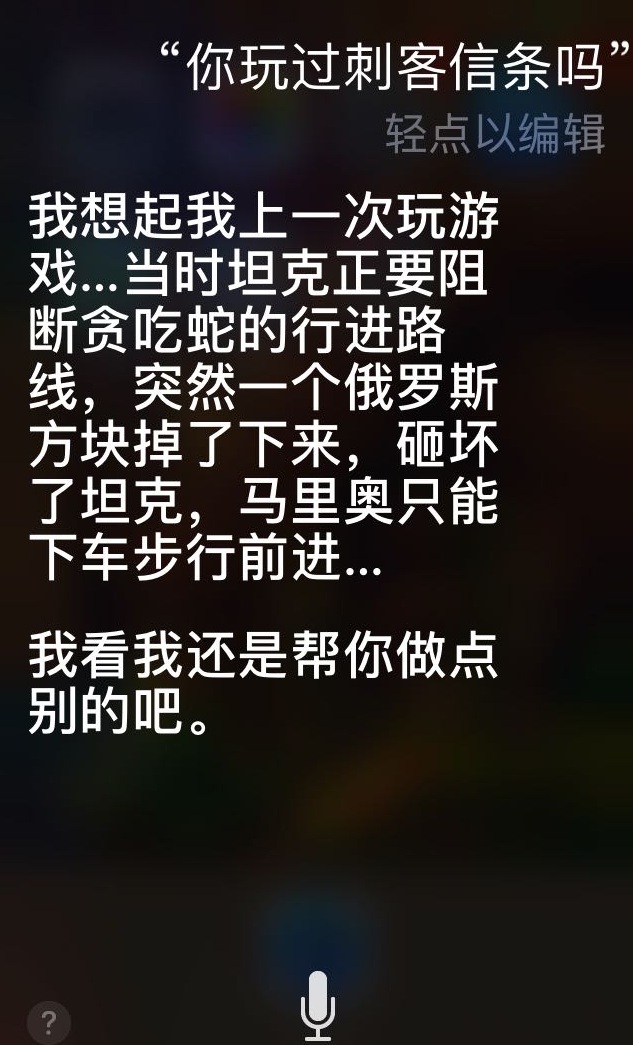Viewport: 633px width, 1045px height.
Task: Tap 轻点以编辑 to edit the query
Action: (495, 135)
